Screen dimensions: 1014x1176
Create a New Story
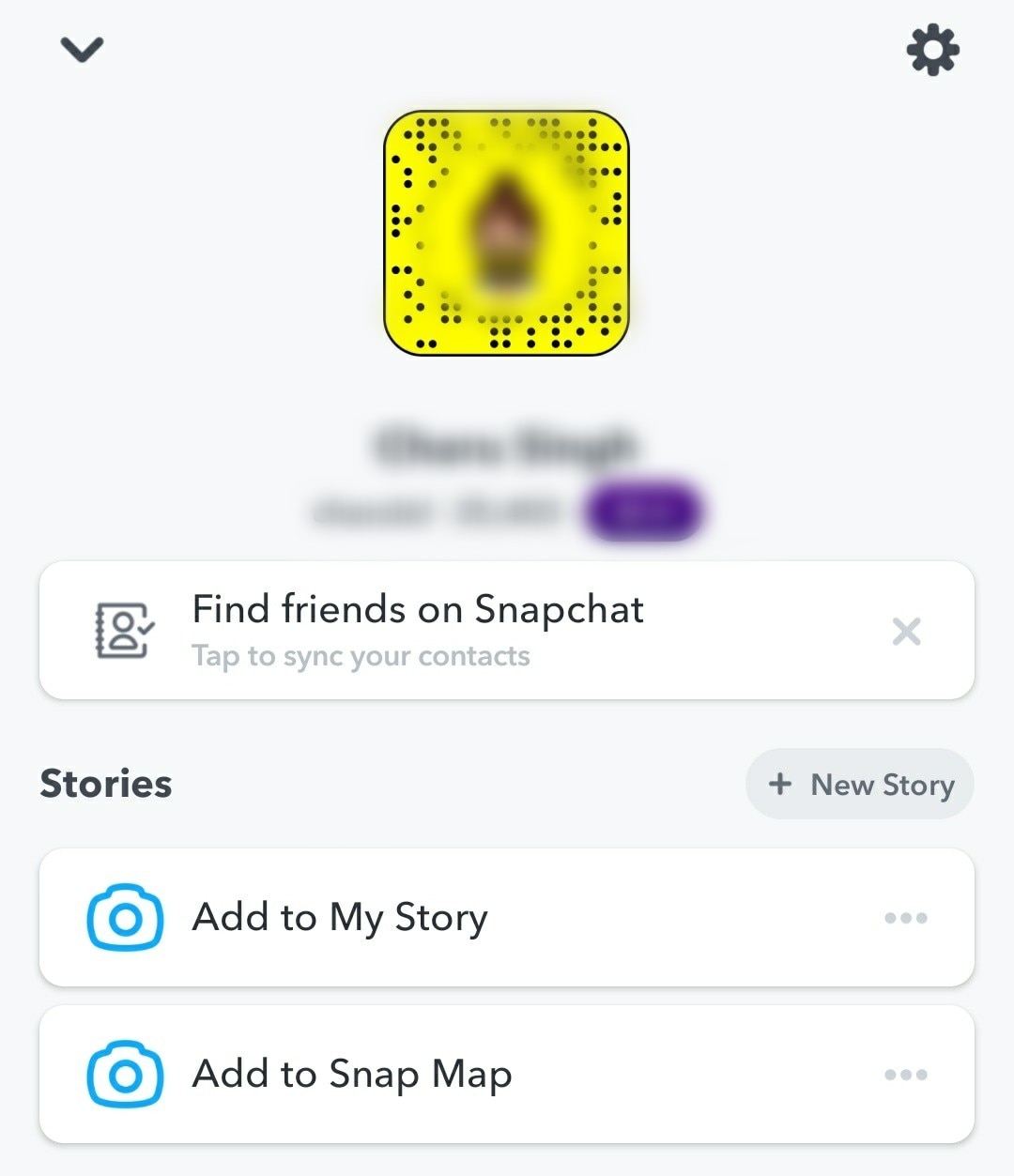pos(860,785)
